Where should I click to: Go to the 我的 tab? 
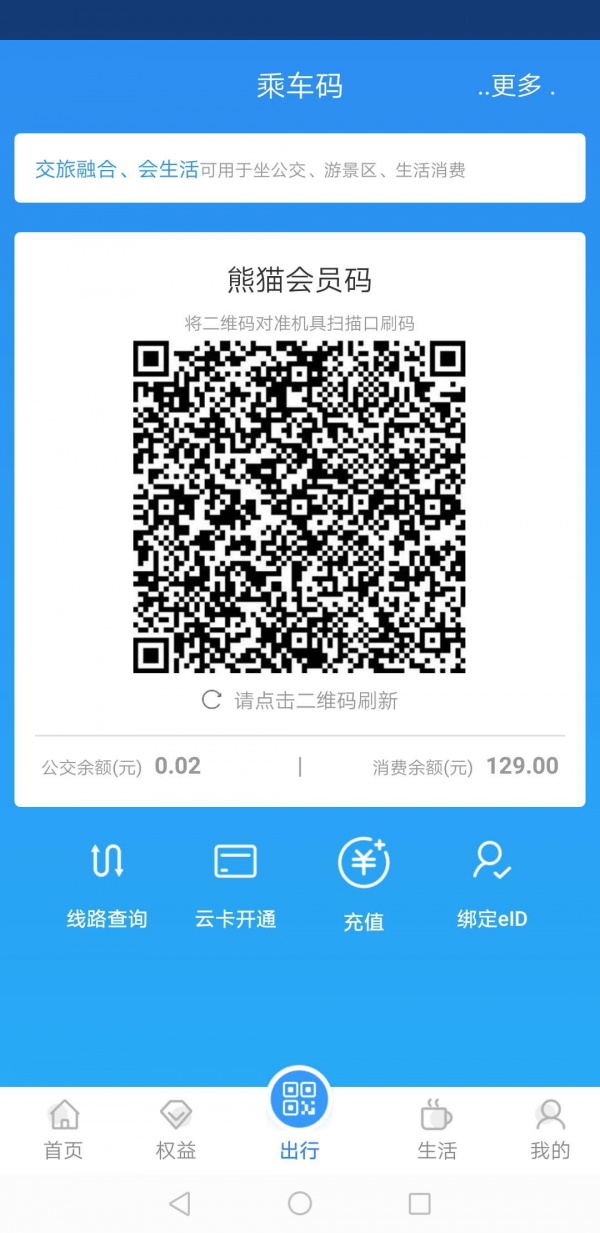click(549, 1130)
